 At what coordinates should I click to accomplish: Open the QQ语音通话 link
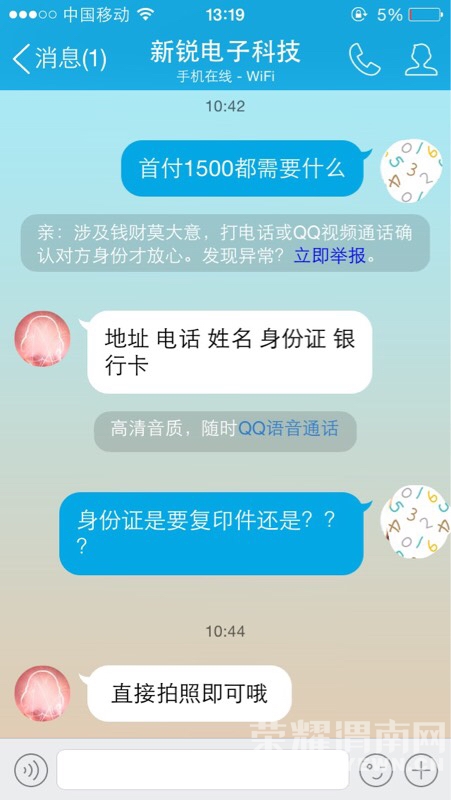288,428
